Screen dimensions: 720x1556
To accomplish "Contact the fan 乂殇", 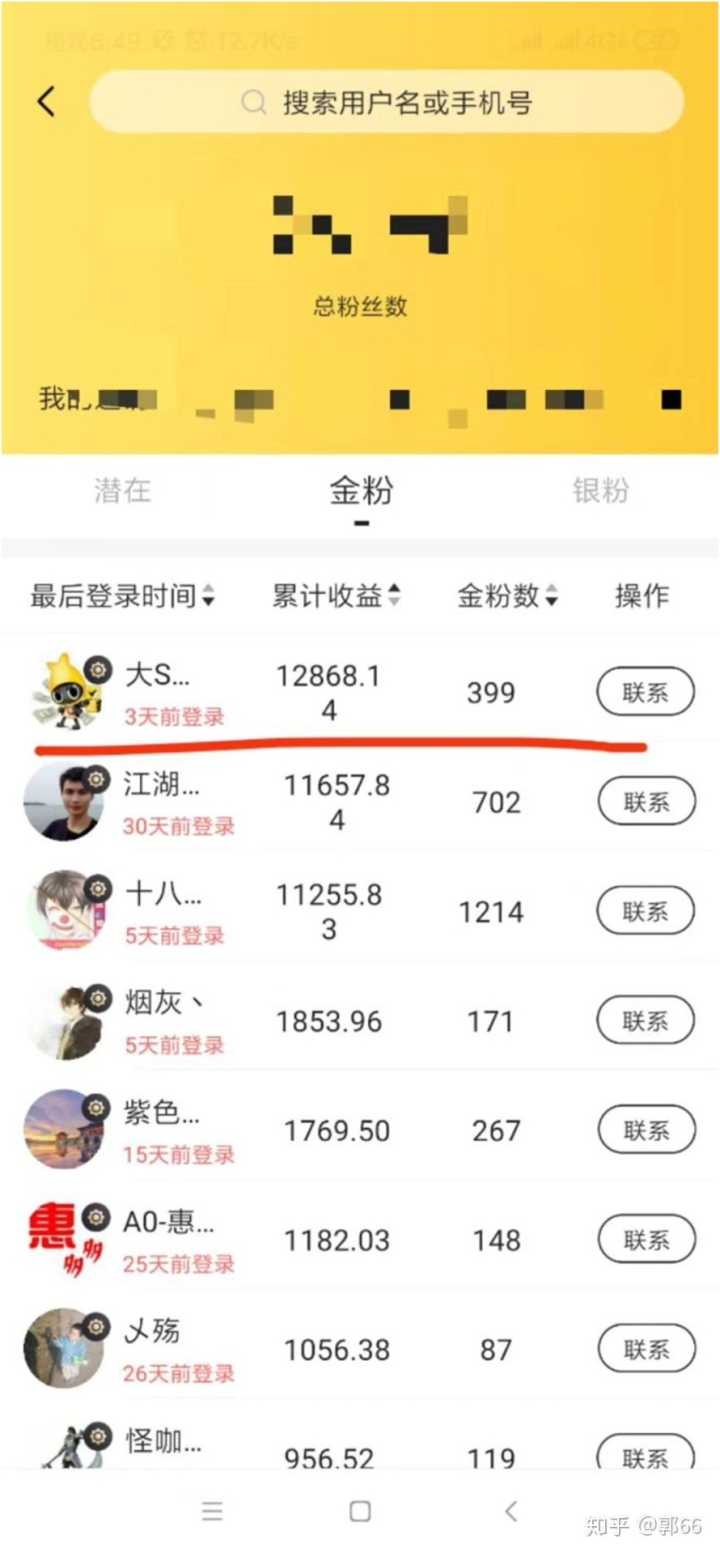I will click(x=645, y=1349).
